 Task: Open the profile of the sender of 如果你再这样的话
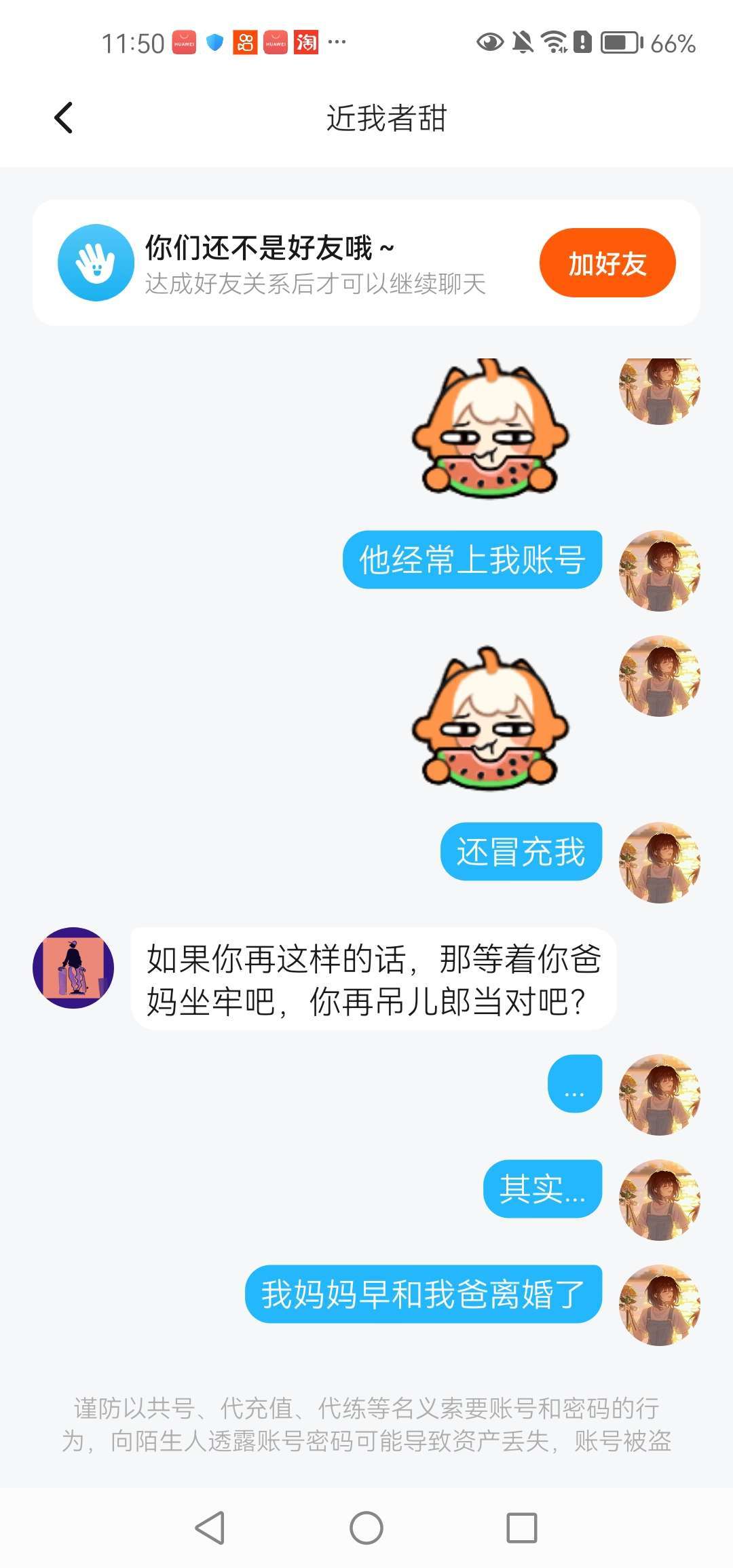pyautogui.click(x=73, y=967)
